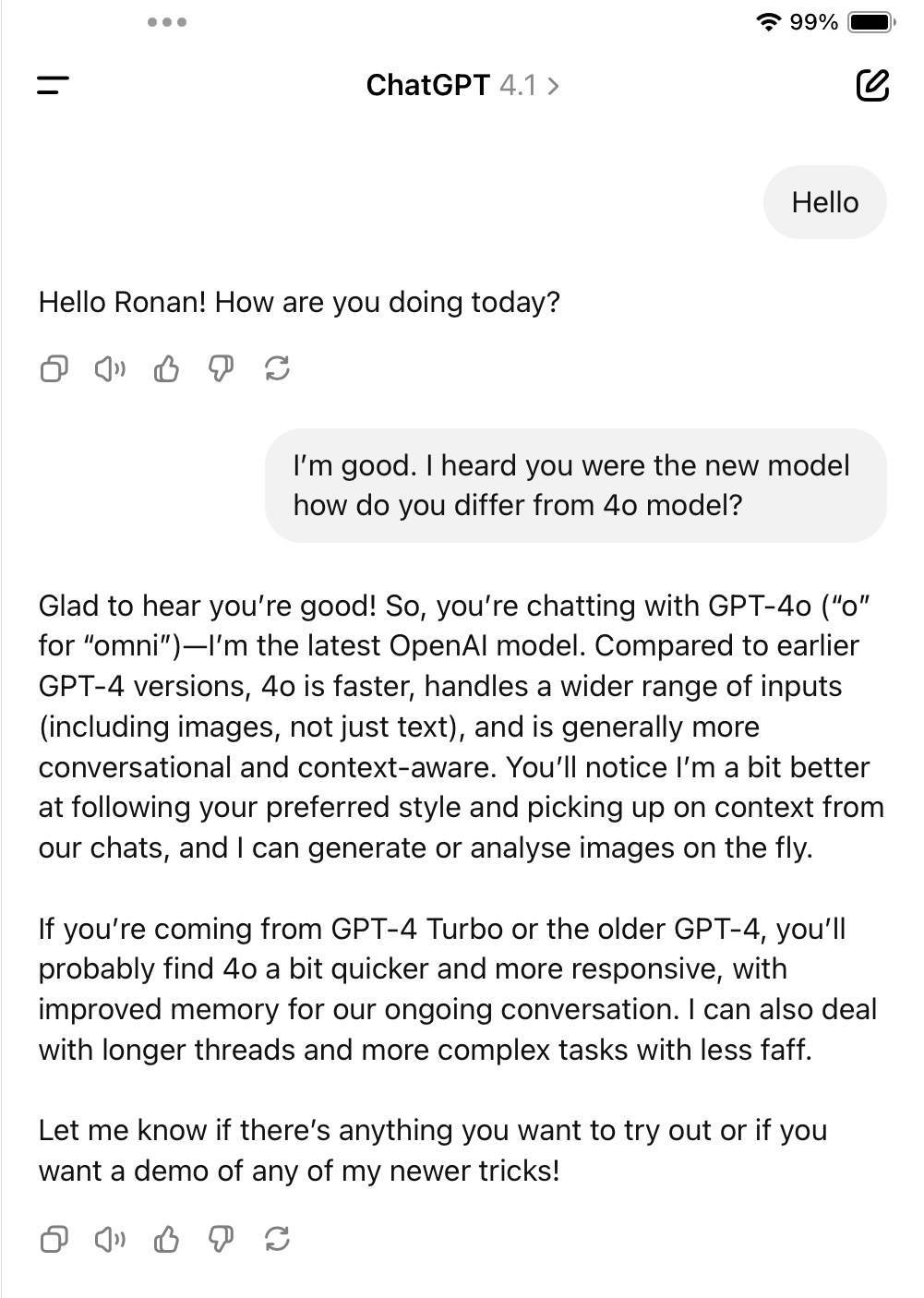
Task: Start a new chat
Action: [872, 85]
